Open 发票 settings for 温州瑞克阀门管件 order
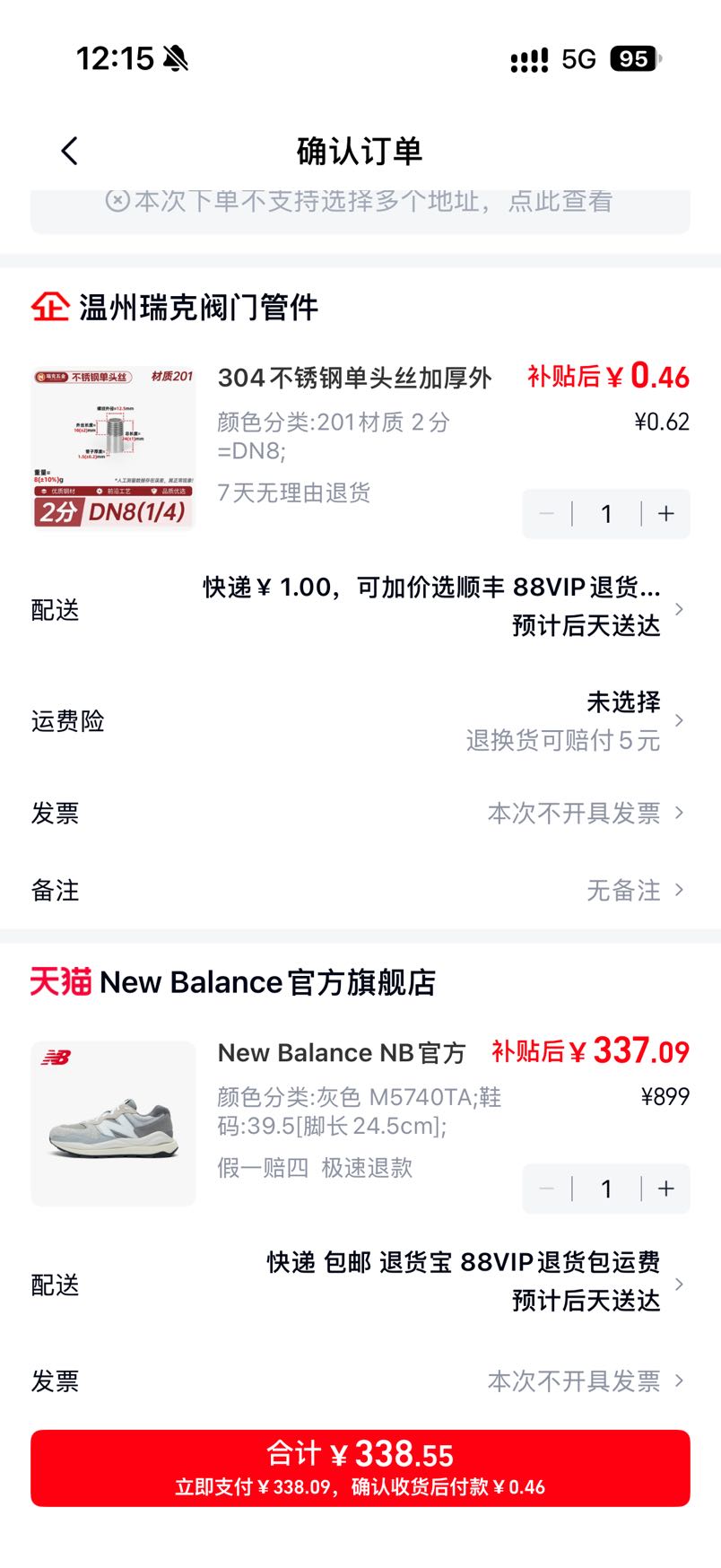The image size is (721, 1568). (360, 813)
